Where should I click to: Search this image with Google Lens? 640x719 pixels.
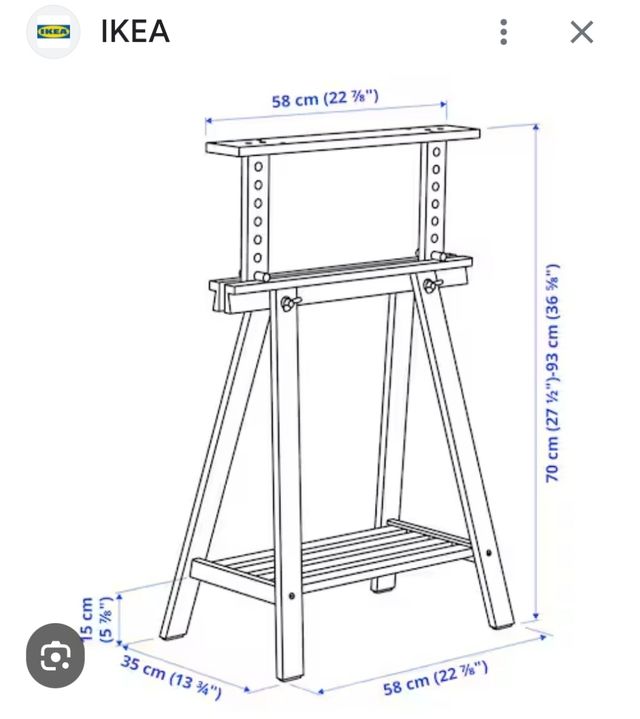(53, 656)
